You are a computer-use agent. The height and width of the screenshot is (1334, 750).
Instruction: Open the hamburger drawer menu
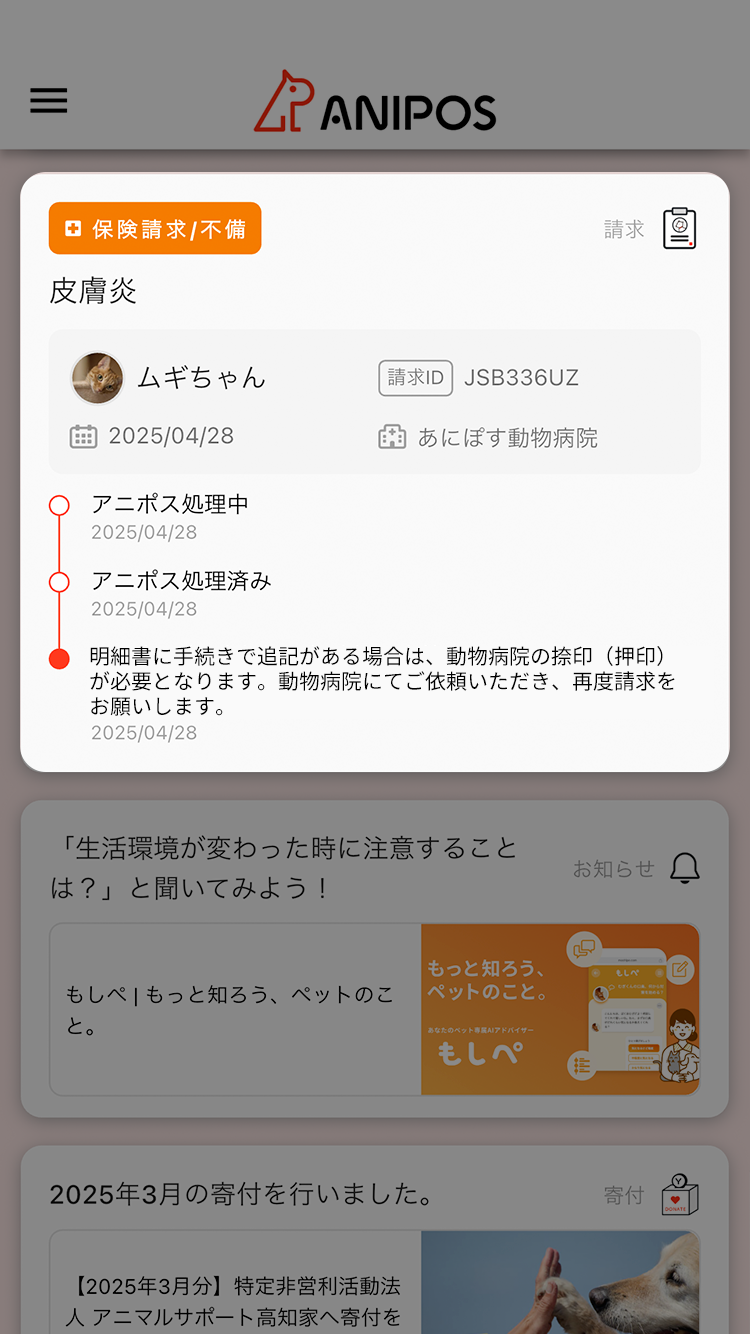49,100
